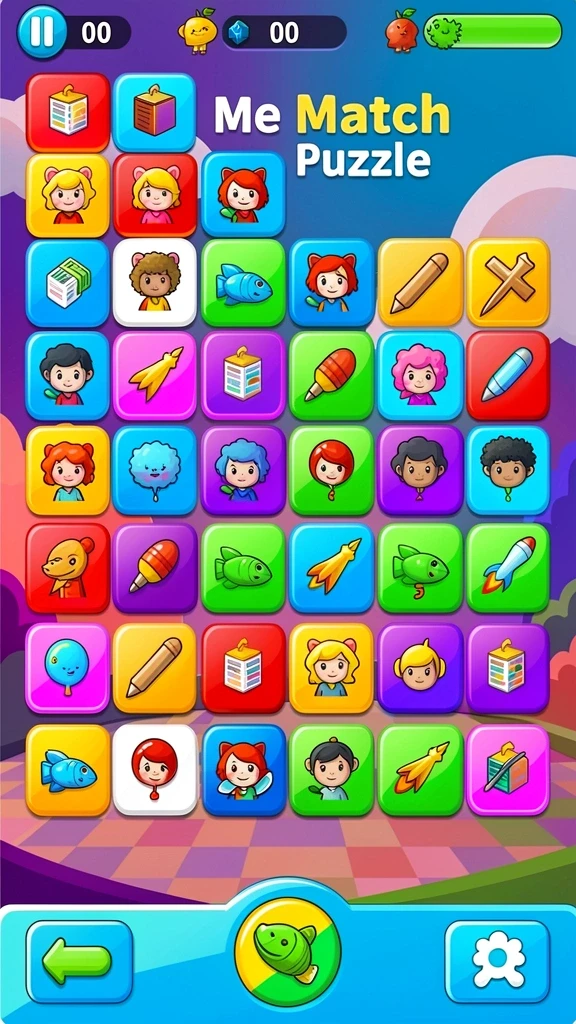Tap the orange creature on the red tile
The image size is (576, 1024).
click(68, 568)
